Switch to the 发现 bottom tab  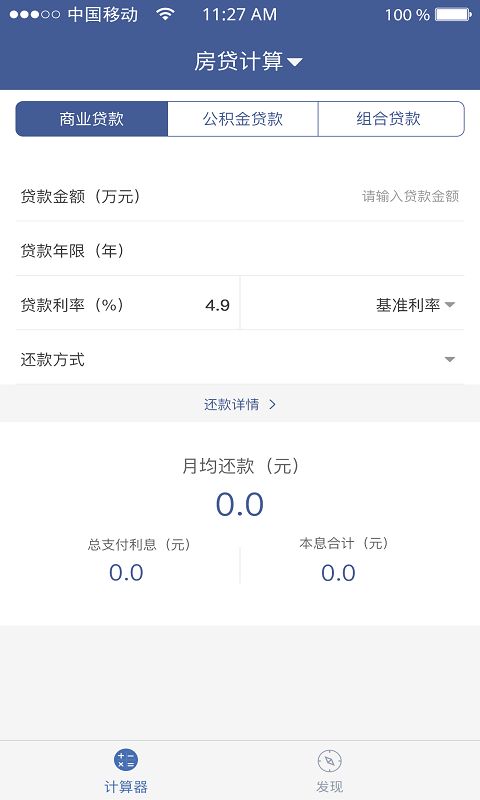(x=330, y=770)
